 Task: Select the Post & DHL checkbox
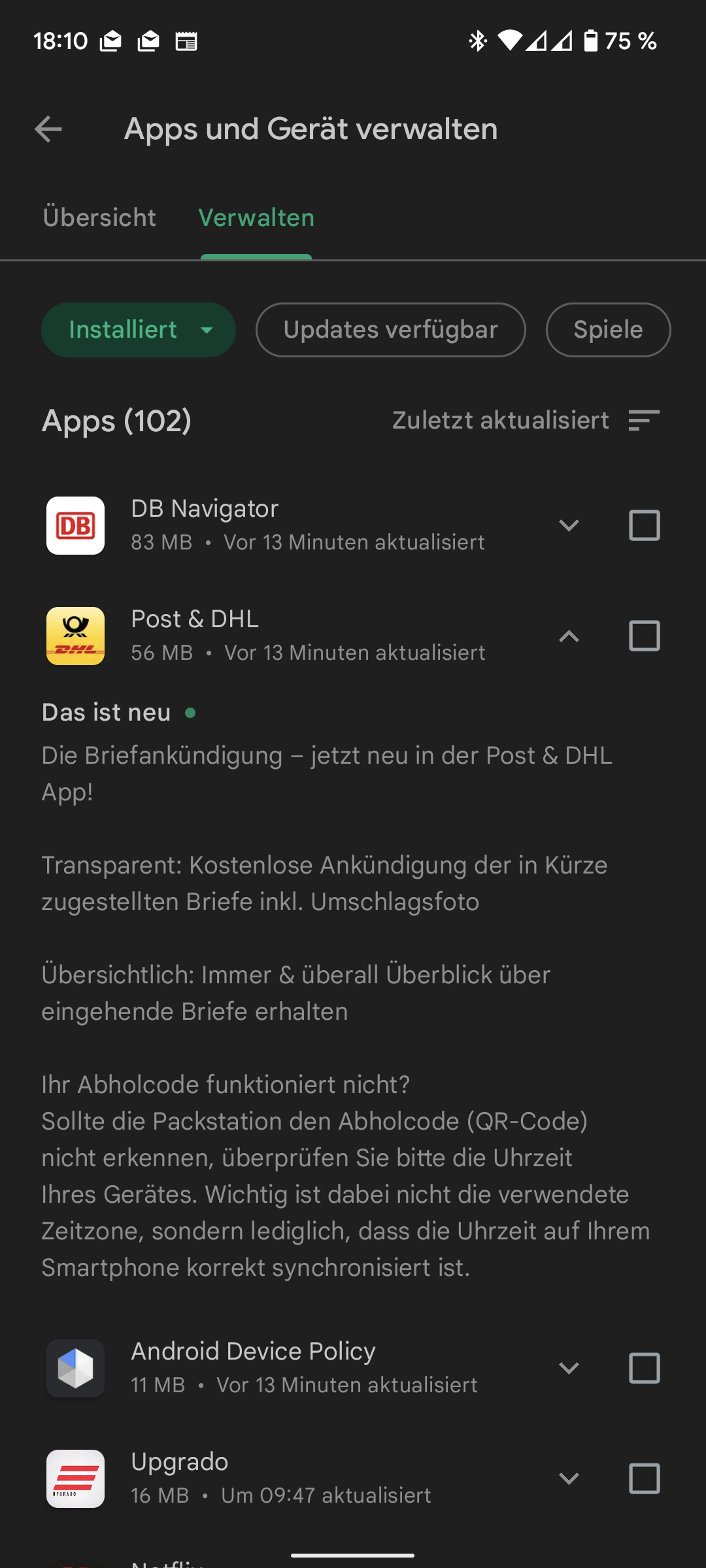(644, 636)
